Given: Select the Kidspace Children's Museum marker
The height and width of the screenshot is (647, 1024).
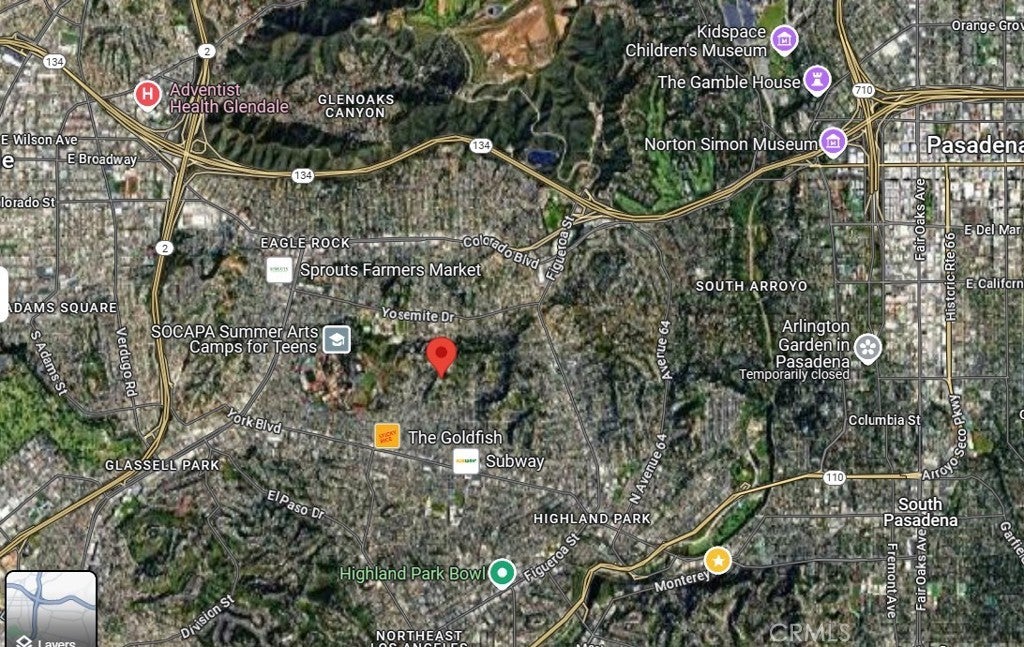Looking at the screenshot, I should (785, 40).
